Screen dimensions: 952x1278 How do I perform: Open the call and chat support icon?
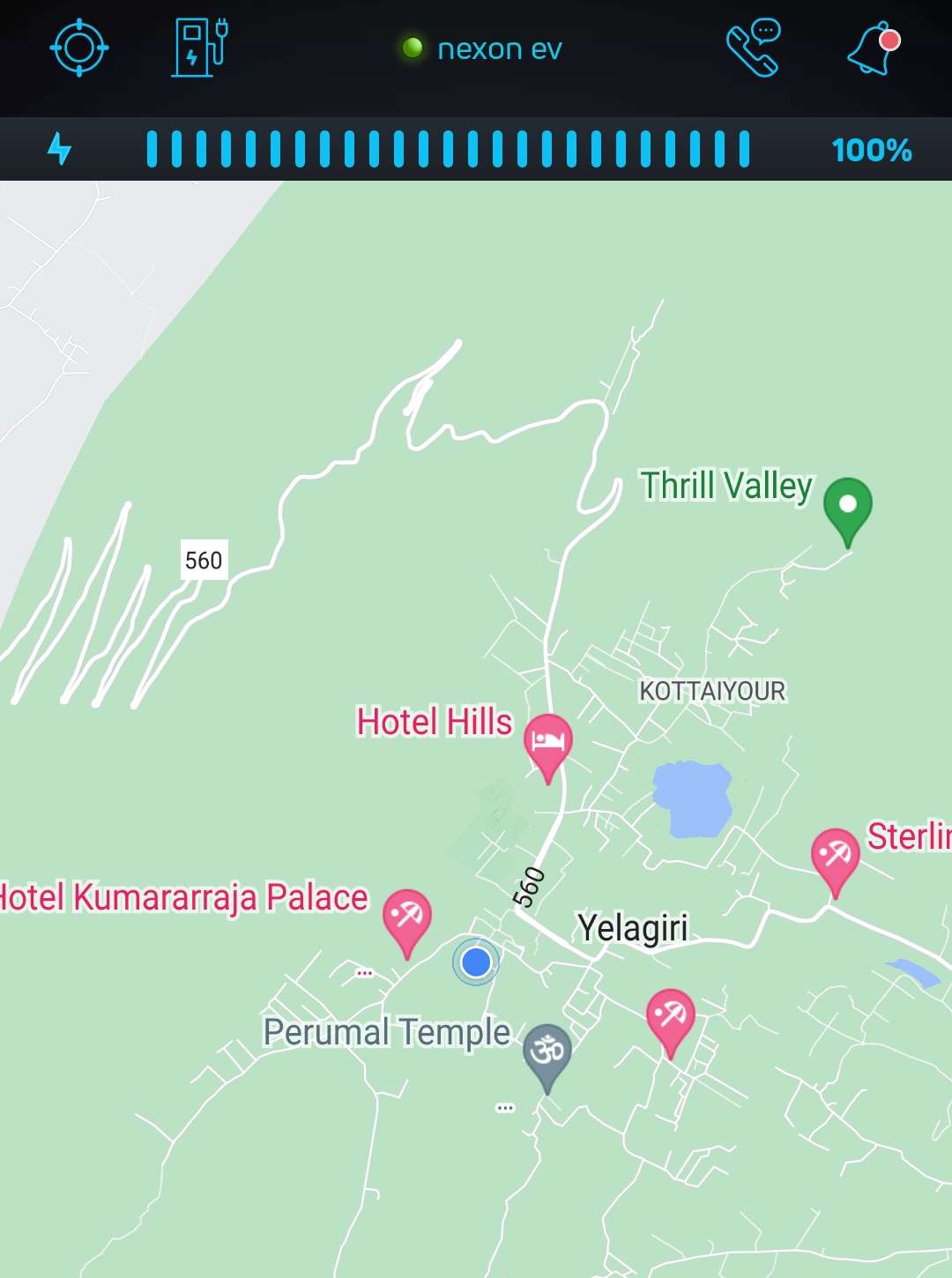pos(754,48)
